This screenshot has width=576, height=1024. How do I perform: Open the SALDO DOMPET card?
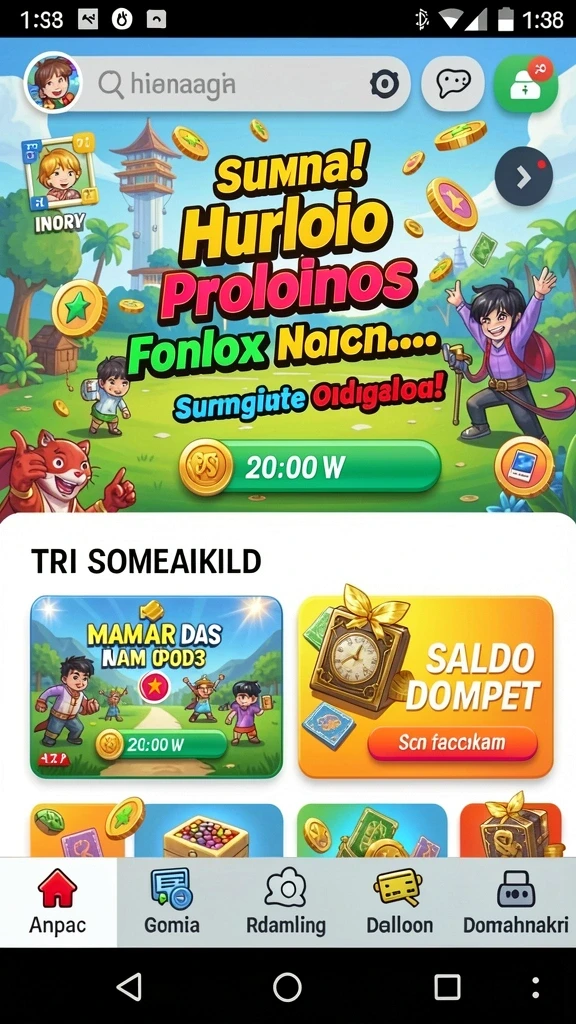(426, 686)
